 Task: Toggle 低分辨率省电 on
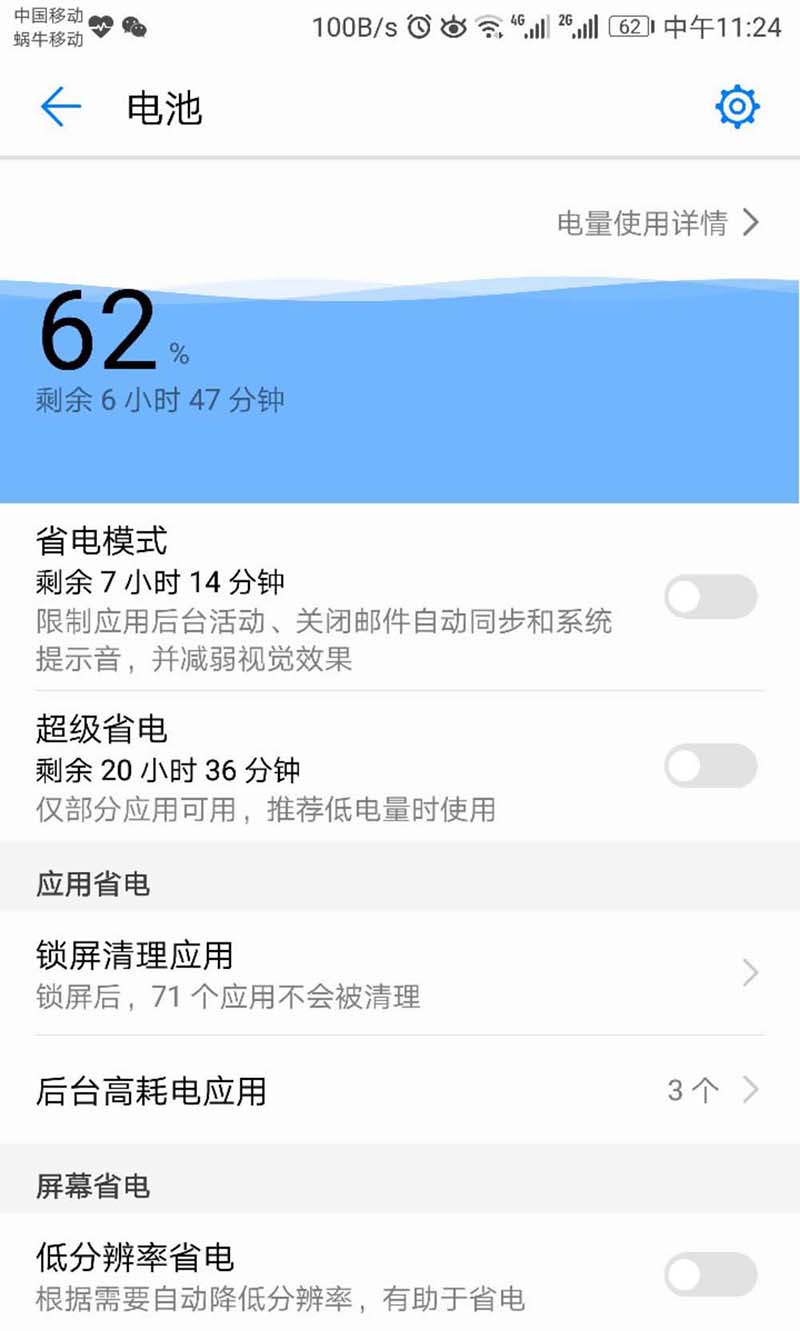pos(711,1274)
